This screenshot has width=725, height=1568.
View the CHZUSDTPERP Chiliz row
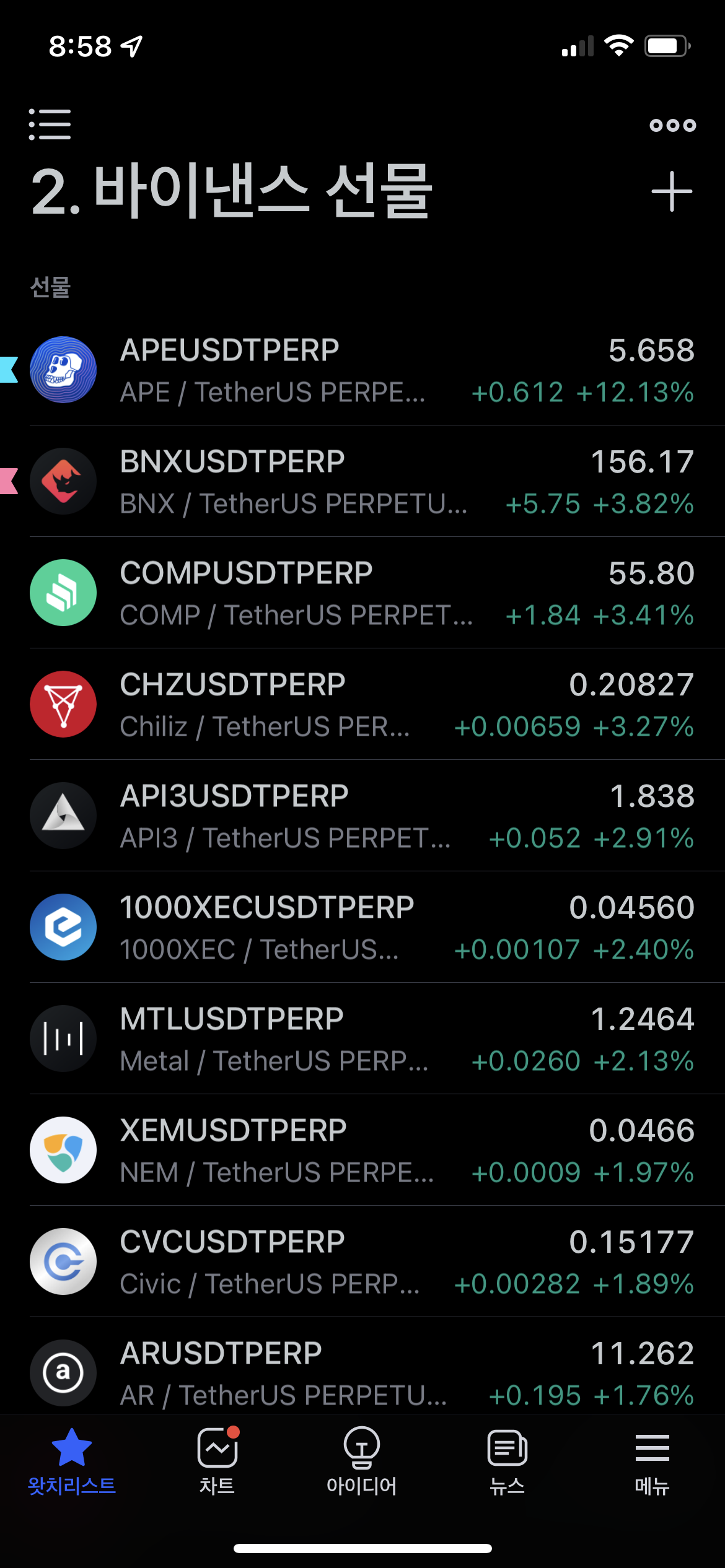click(x=362, y=704)
